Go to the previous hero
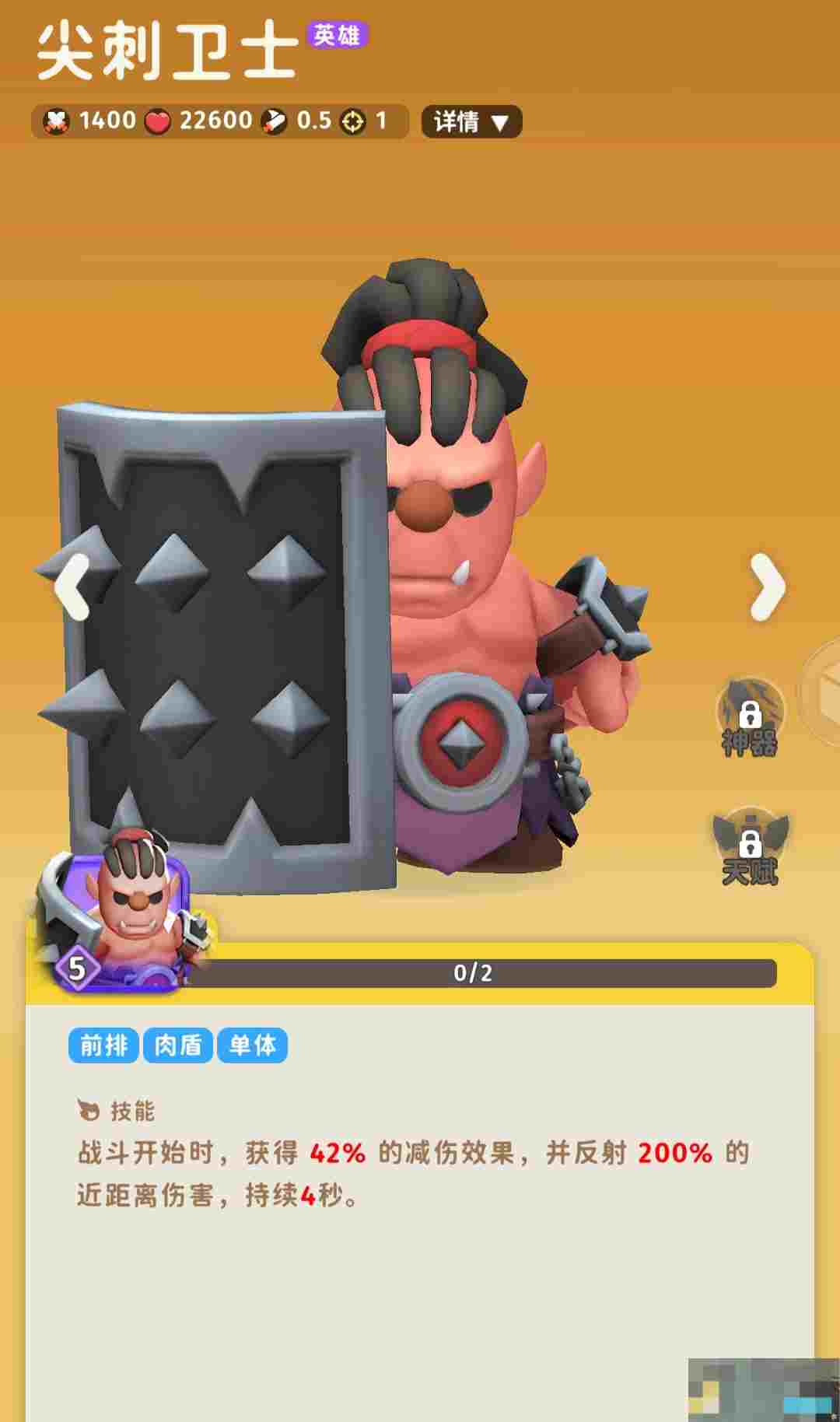840x1422 pixels. tap(71, 587)
